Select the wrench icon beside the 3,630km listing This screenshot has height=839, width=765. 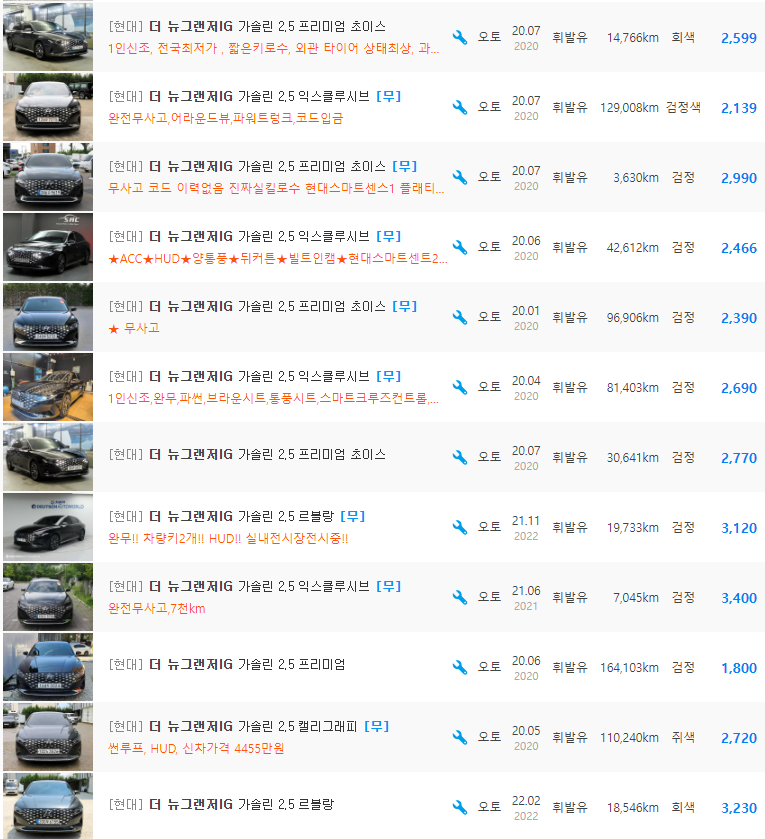(460, 176)
